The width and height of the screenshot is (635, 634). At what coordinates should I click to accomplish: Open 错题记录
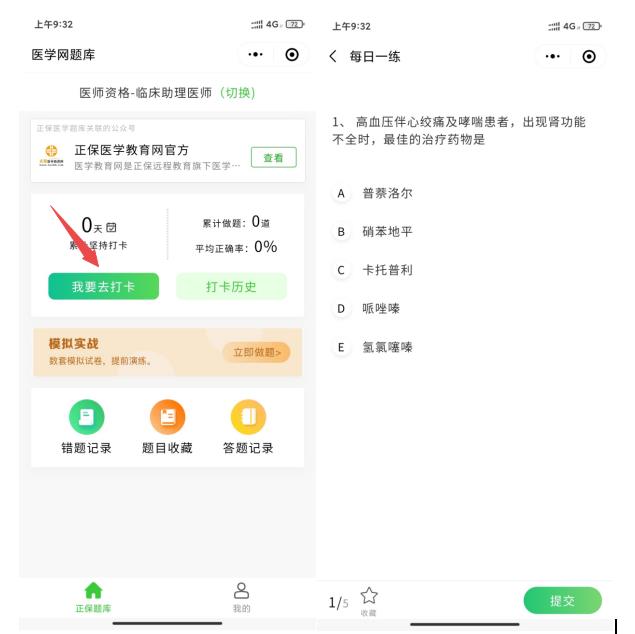pyautogui.click(x=86, y=428)
